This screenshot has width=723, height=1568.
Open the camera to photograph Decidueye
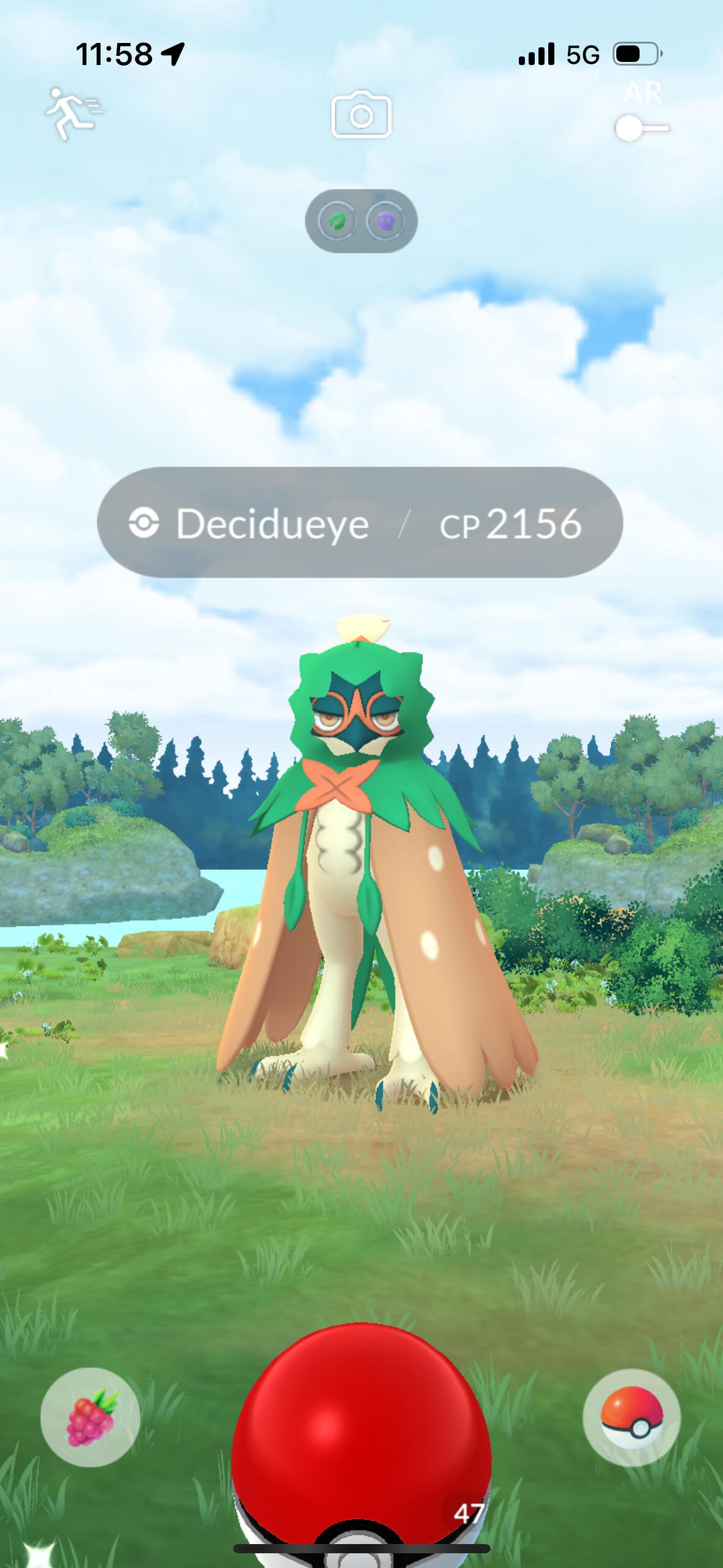(x=361, y=115)
